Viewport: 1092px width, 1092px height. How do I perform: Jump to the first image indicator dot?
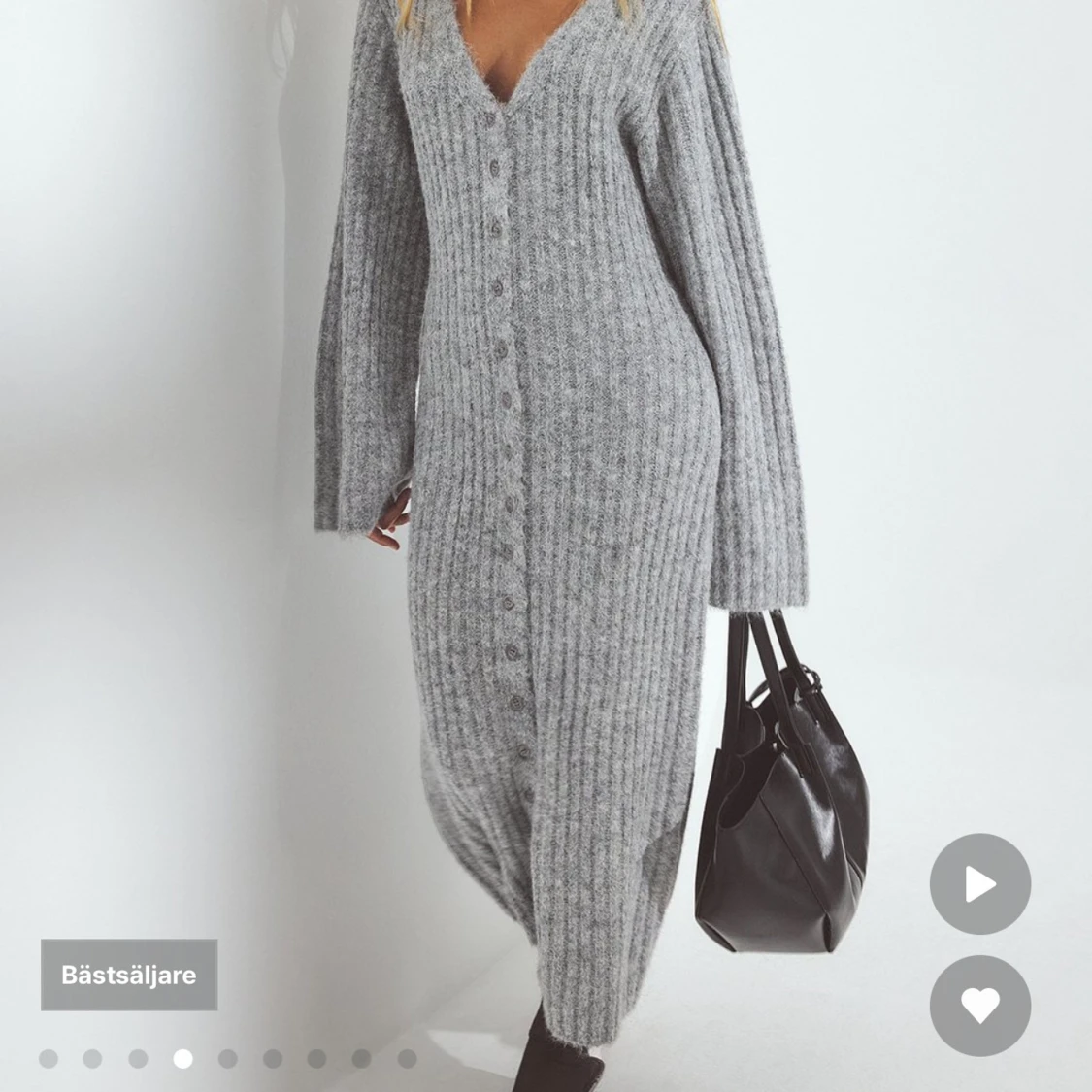click(49, 1058)
